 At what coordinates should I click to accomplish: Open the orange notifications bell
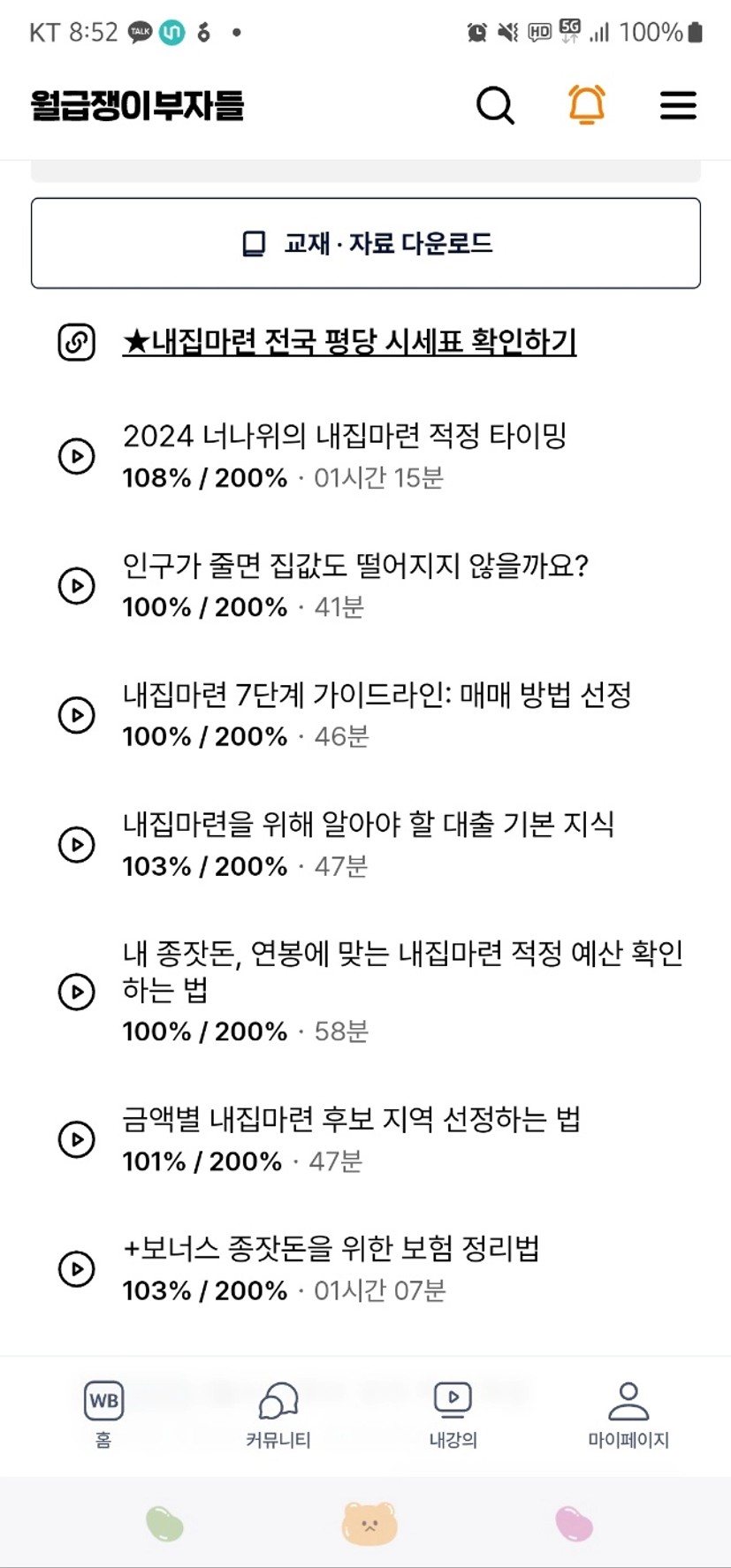tap(586, 105)
